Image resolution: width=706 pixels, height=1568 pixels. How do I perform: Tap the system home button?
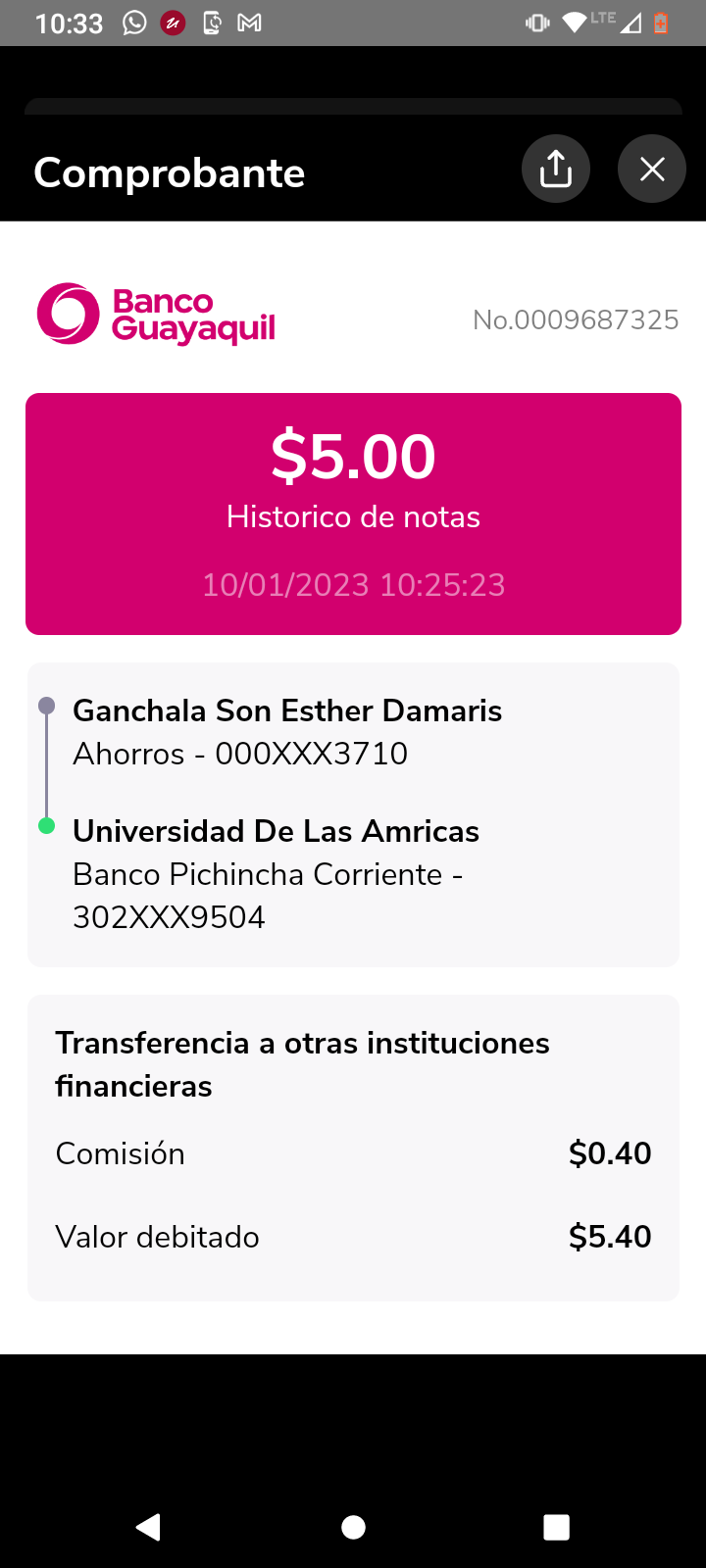353,1527
